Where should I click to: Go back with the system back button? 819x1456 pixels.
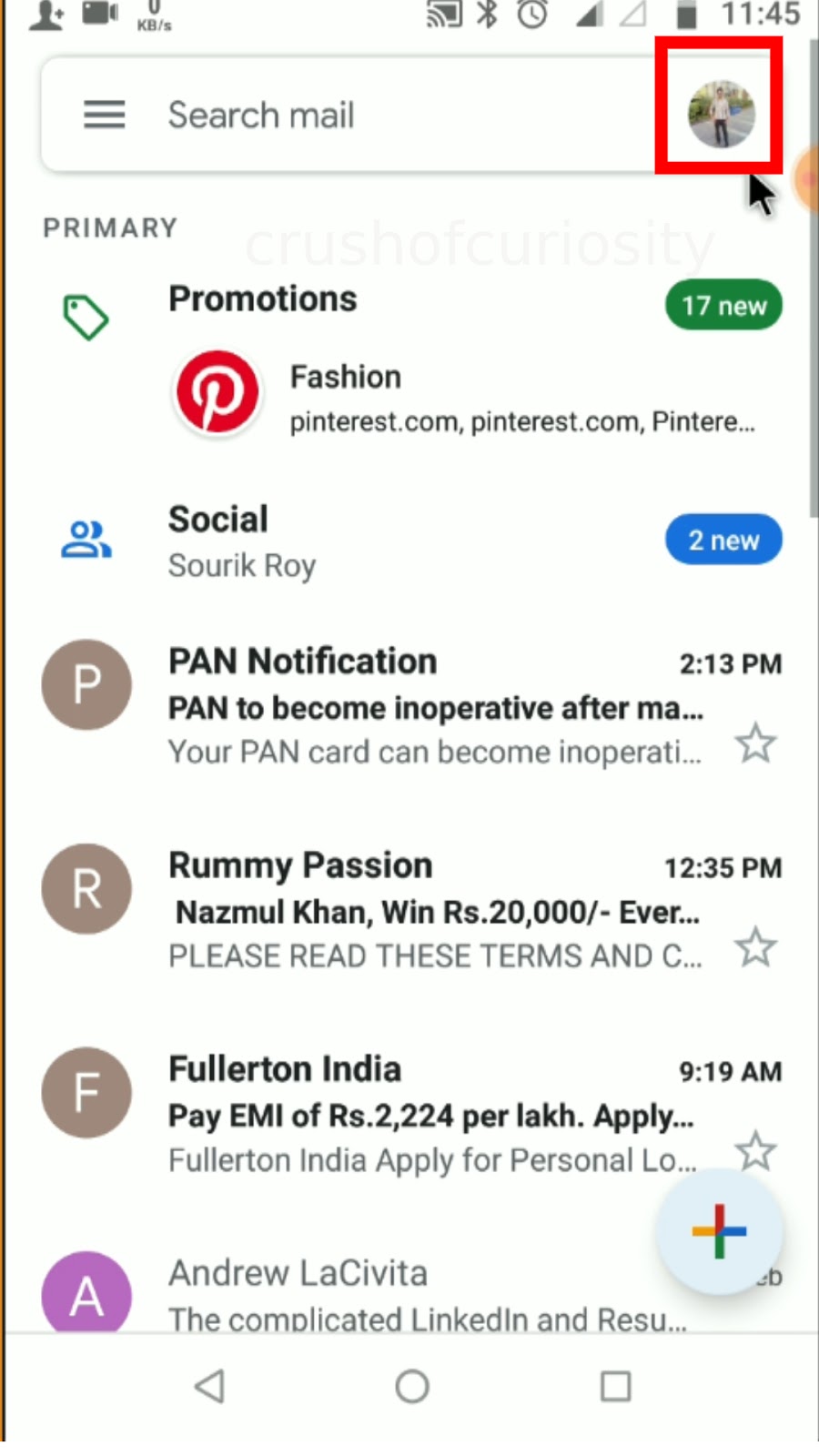[x=209, y=1386]
